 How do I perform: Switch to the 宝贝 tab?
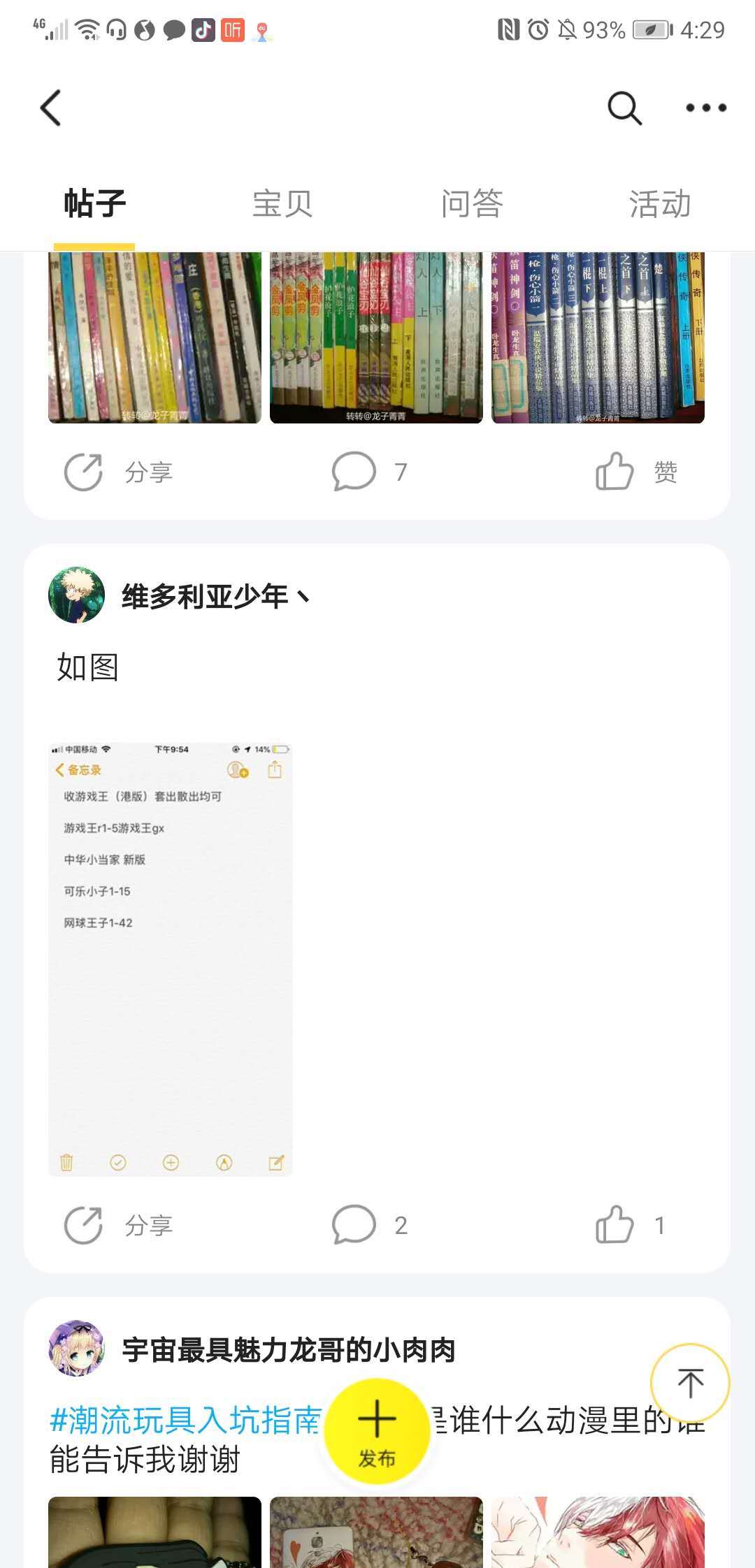pos(283,205)
